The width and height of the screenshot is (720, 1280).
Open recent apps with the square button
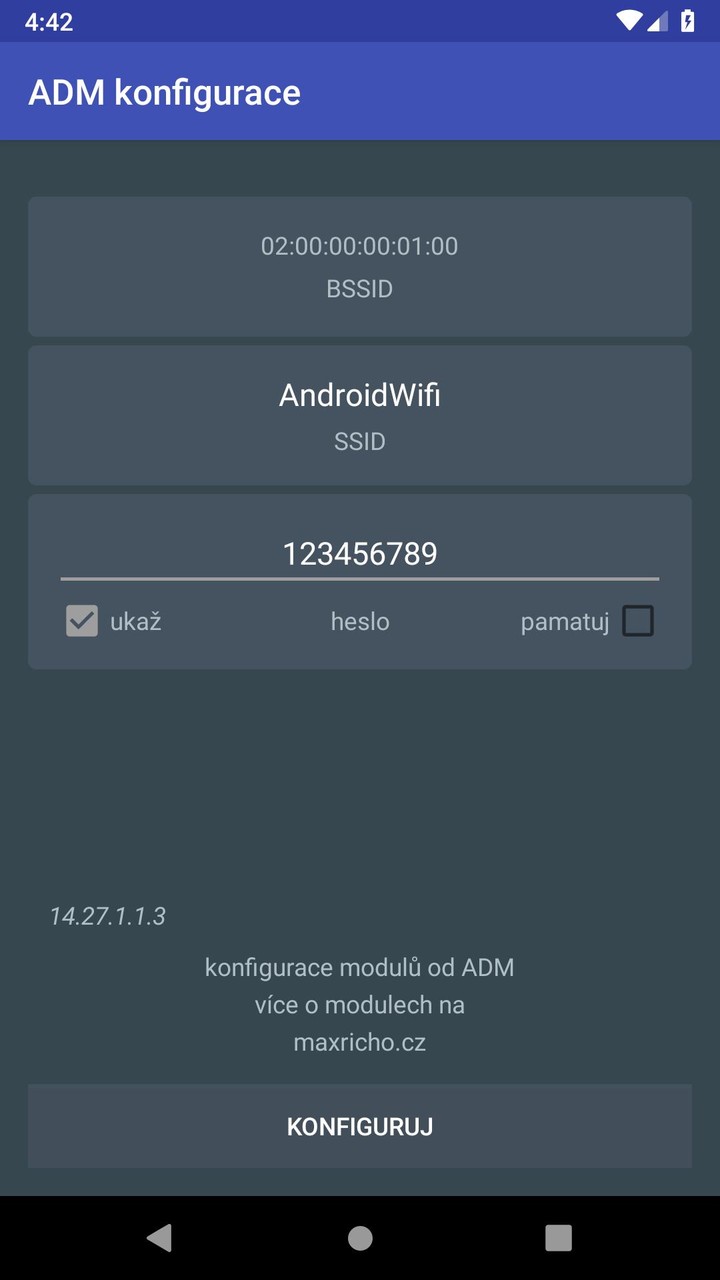558,1237
